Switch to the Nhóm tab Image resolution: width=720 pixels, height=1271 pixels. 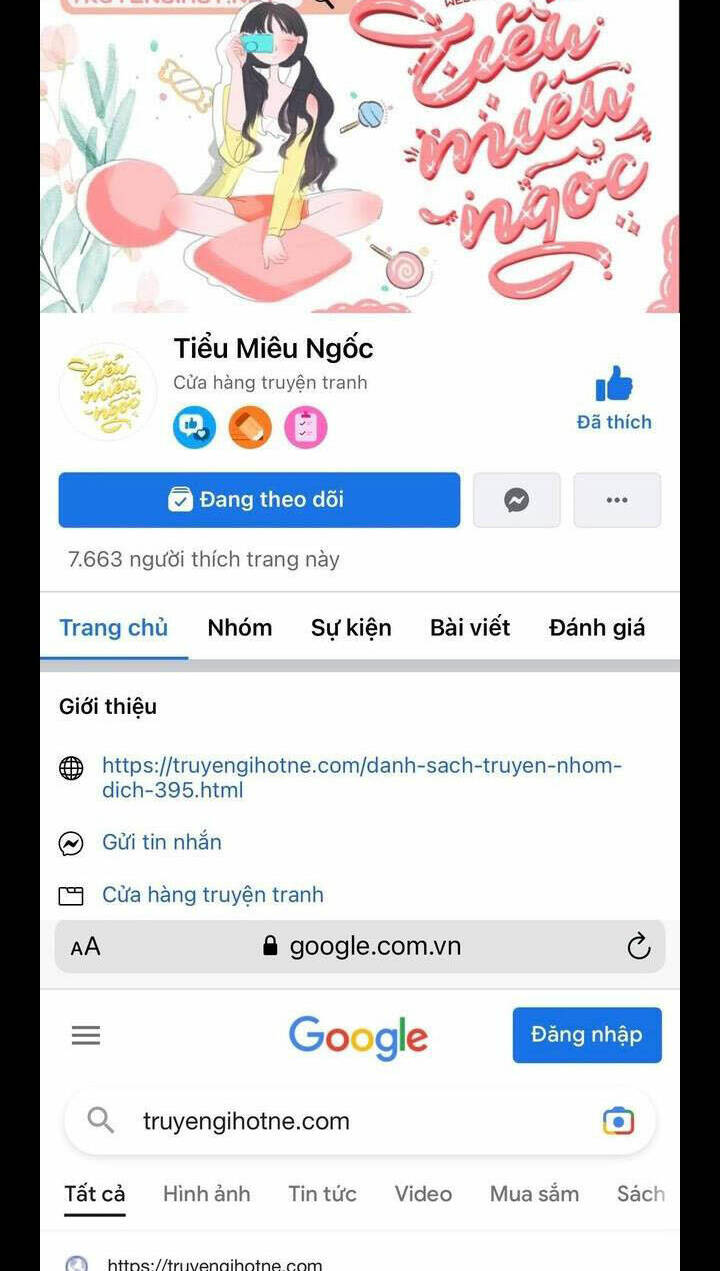(x=239, y=627)
